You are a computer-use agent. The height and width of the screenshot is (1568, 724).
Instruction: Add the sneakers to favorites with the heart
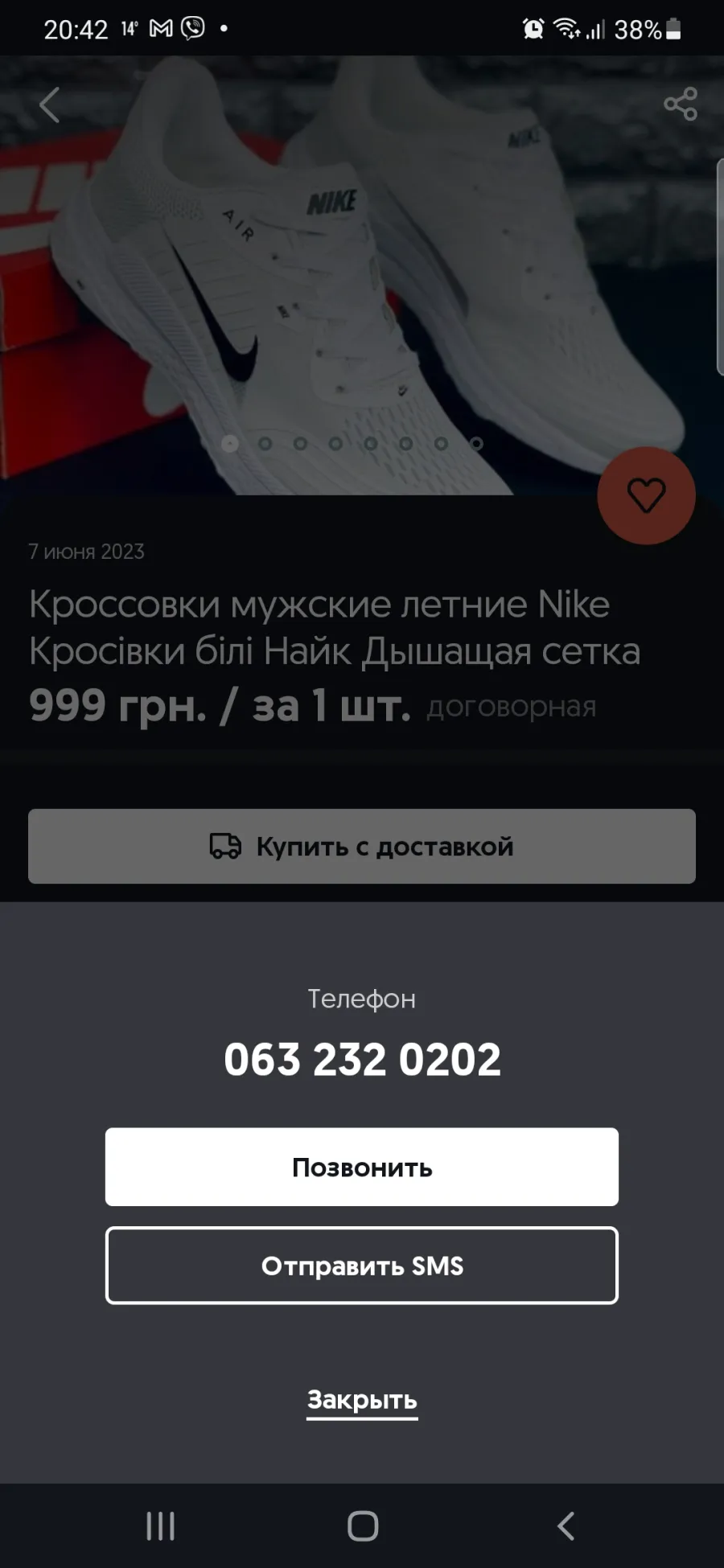tap(646, 495)
